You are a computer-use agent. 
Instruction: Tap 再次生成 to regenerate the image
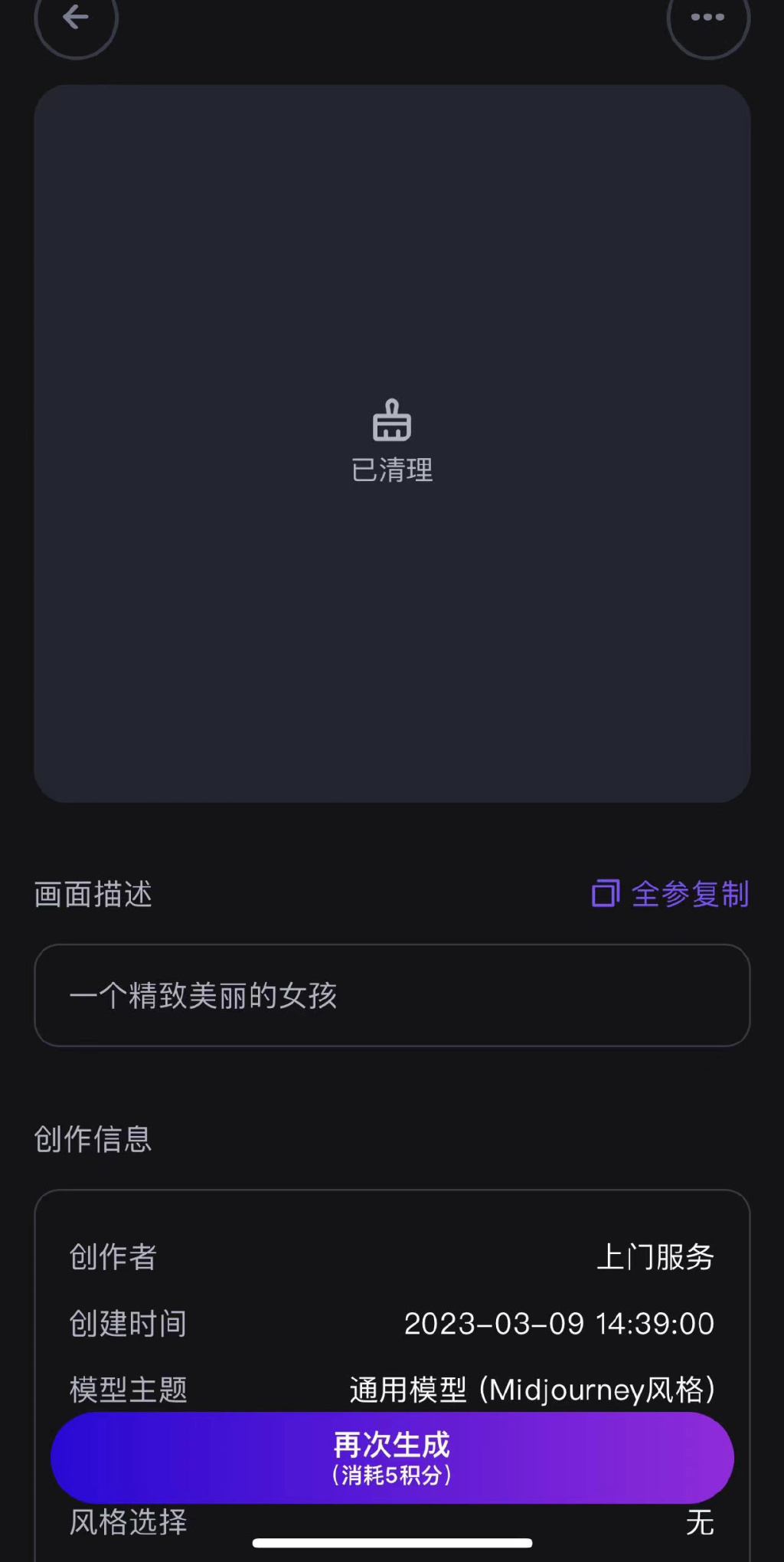click(392, 1458)
